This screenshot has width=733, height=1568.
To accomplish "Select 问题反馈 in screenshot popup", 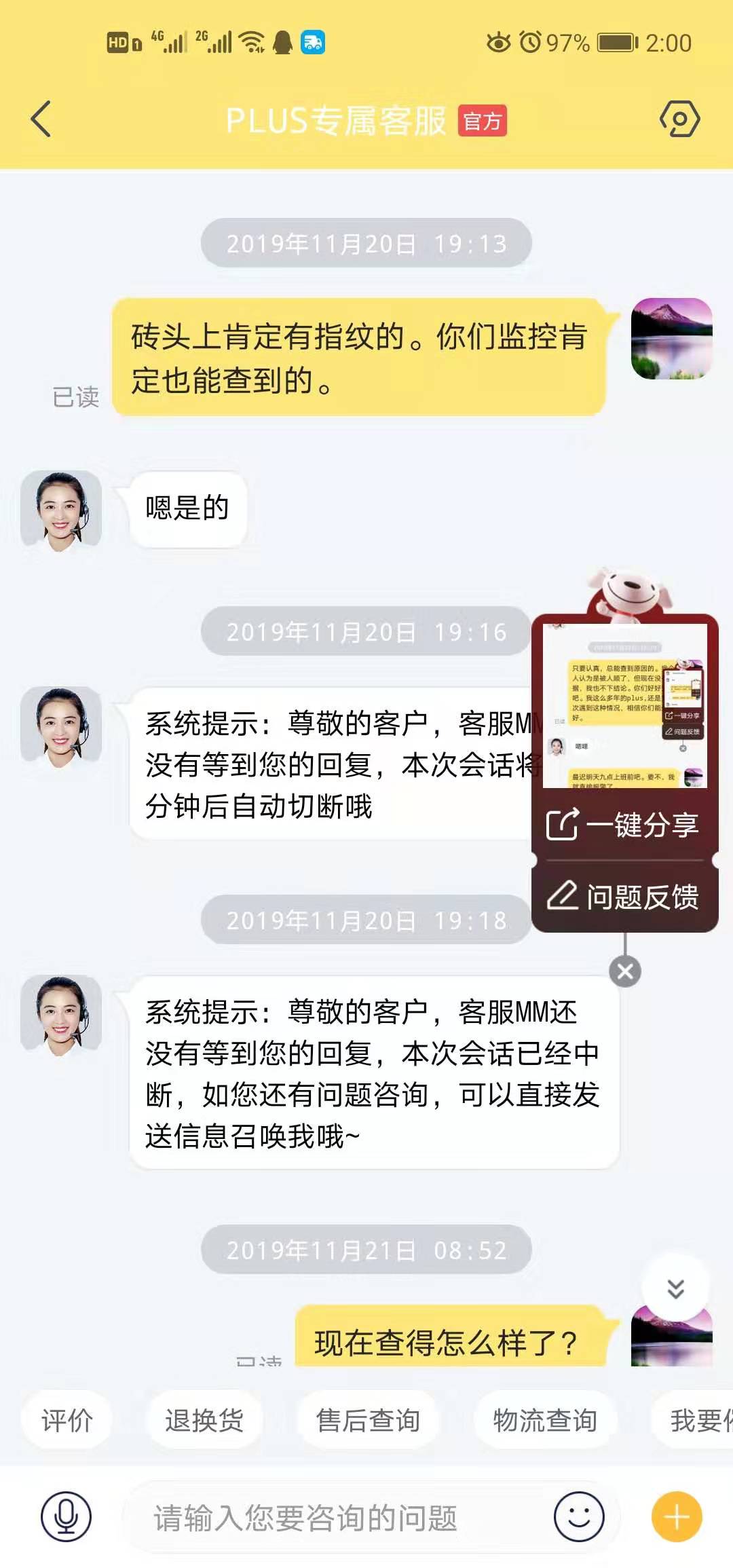I will click(624, 897).
